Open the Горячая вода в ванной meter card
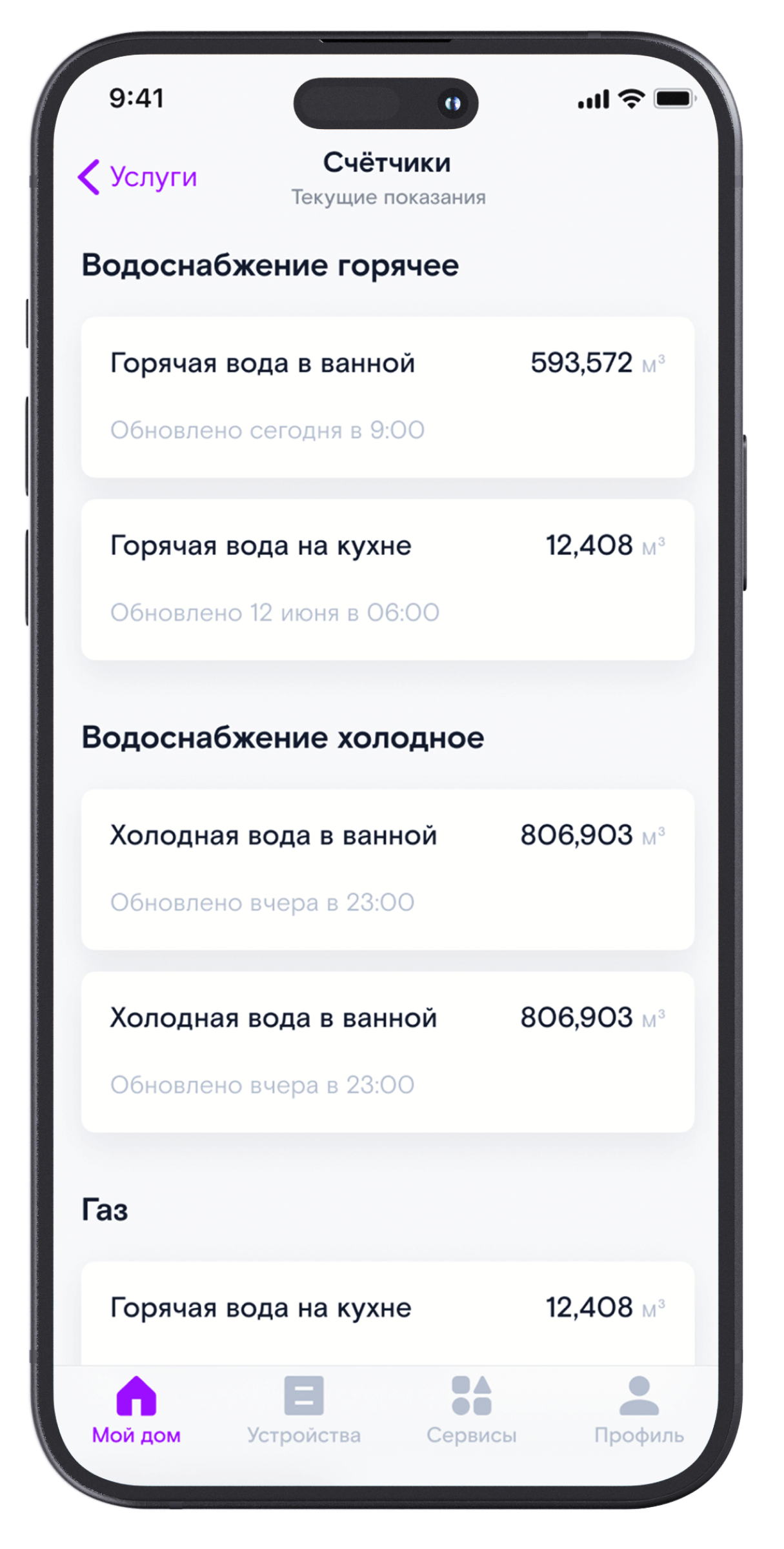 pos(387,396)
